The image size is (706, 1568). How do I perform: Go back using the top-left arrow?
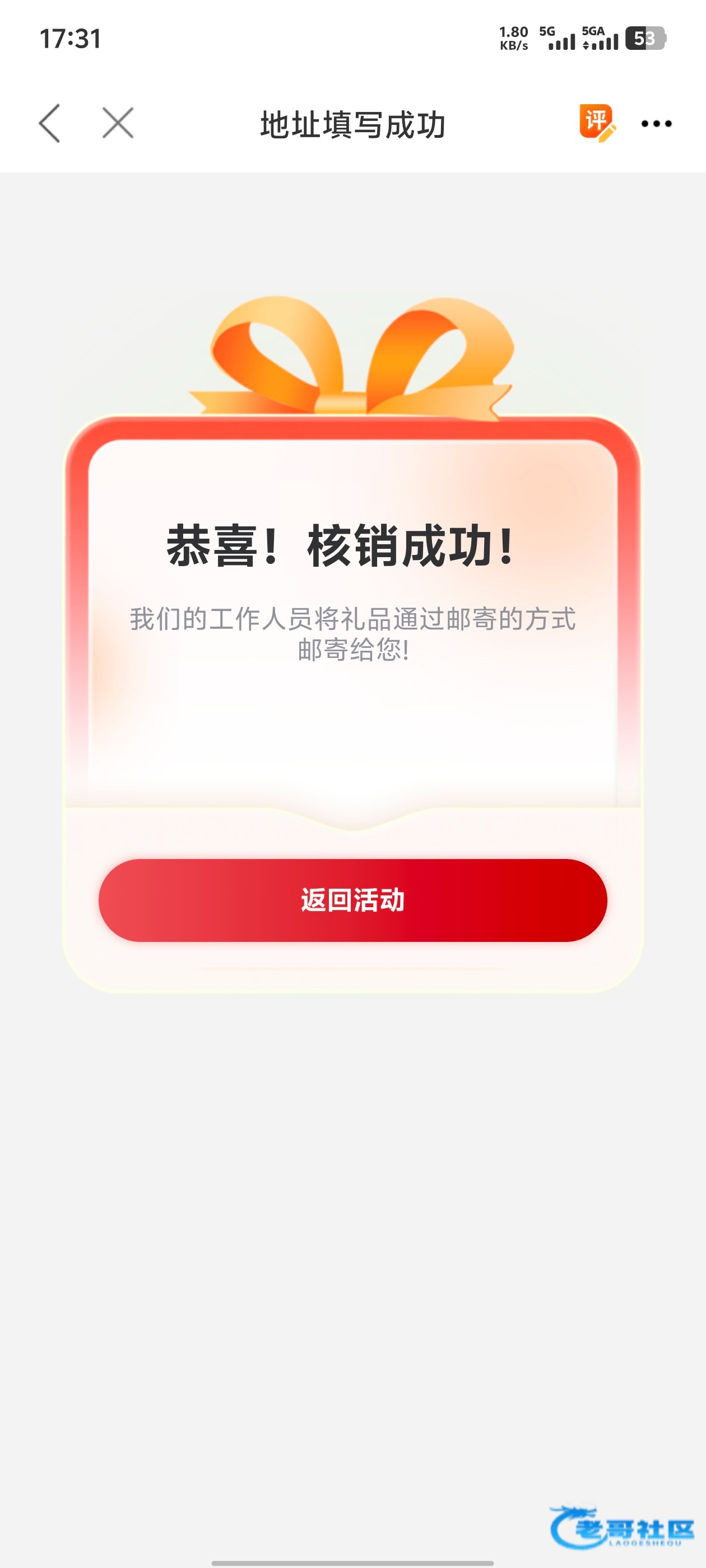(x=49, y=123)
